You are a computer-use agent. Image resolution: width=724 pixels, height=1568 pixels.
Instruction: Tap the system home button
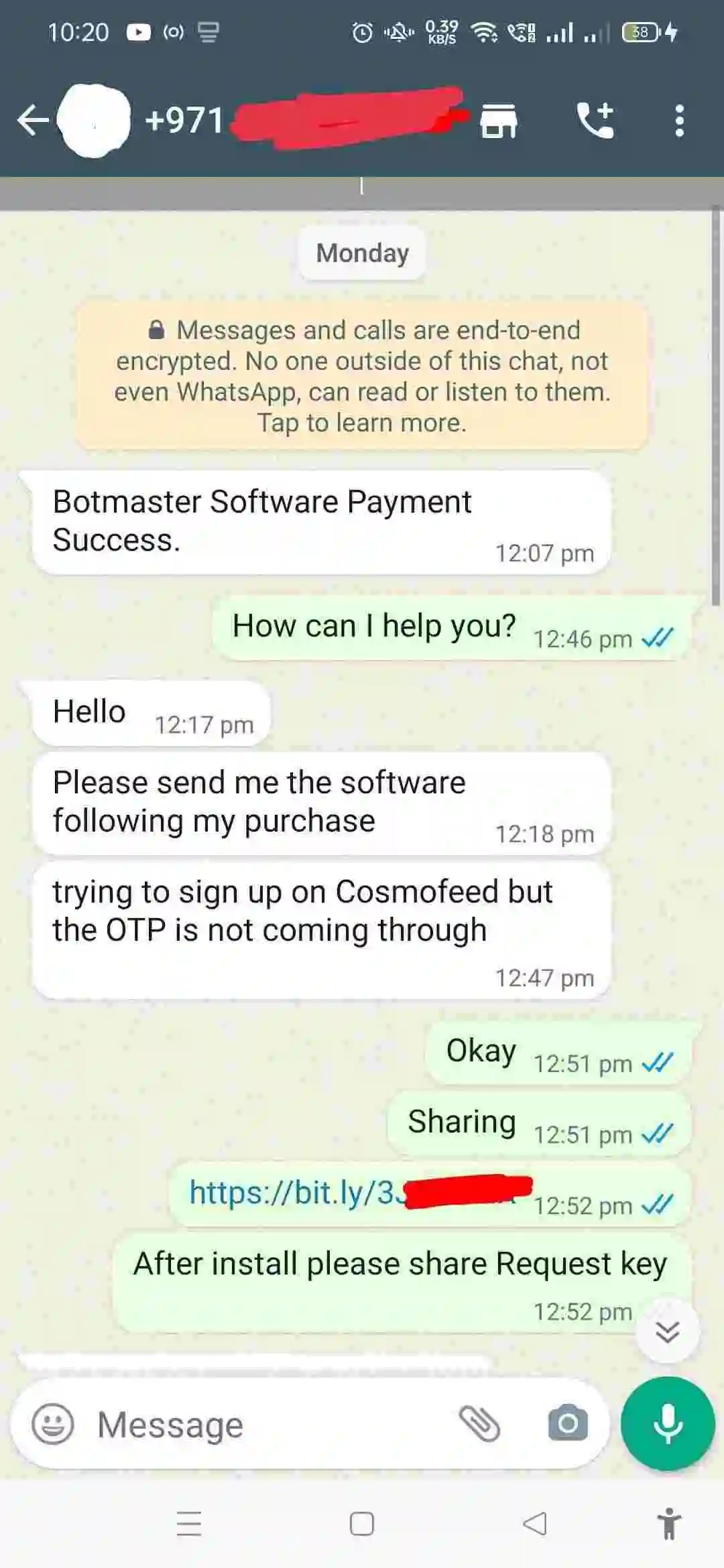[x=362, y=1524]
